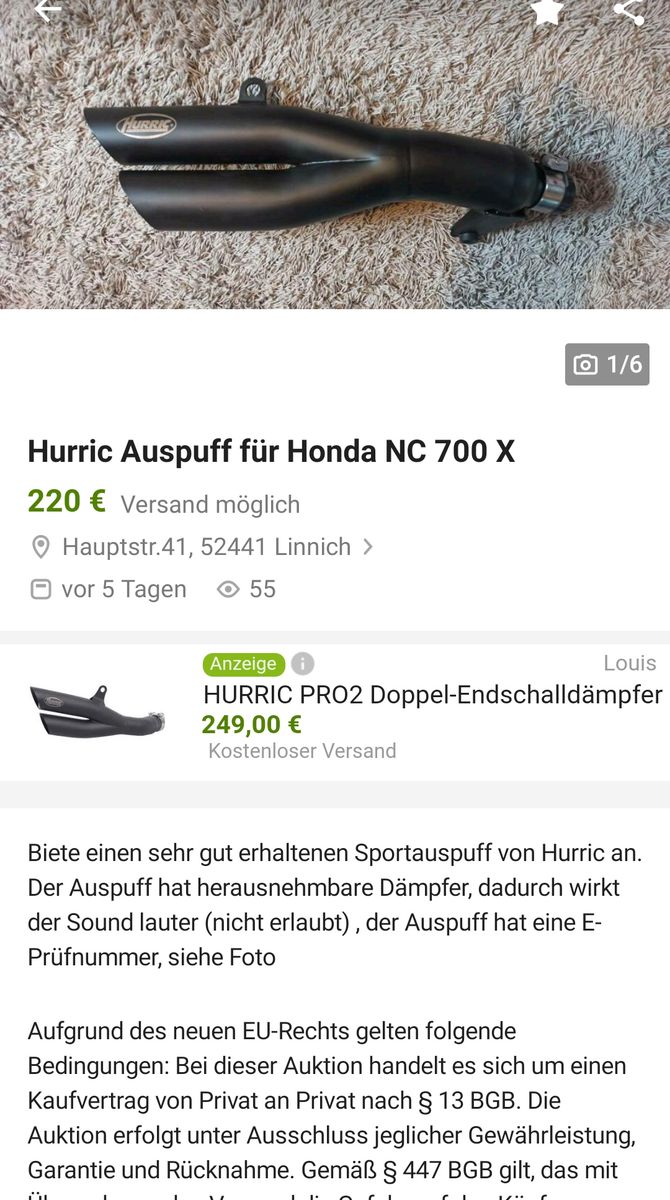The image size is (670, 1200).
Task: Go back using the arrow icon
Action: pyautogui.click(x=47, y=10)
